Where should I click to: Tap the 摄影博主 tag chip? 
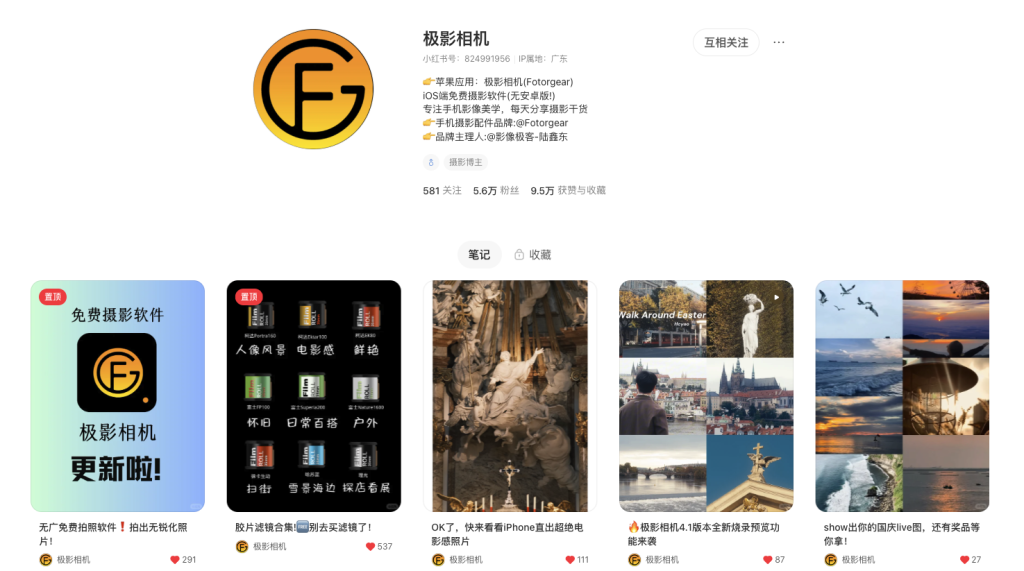465,162
